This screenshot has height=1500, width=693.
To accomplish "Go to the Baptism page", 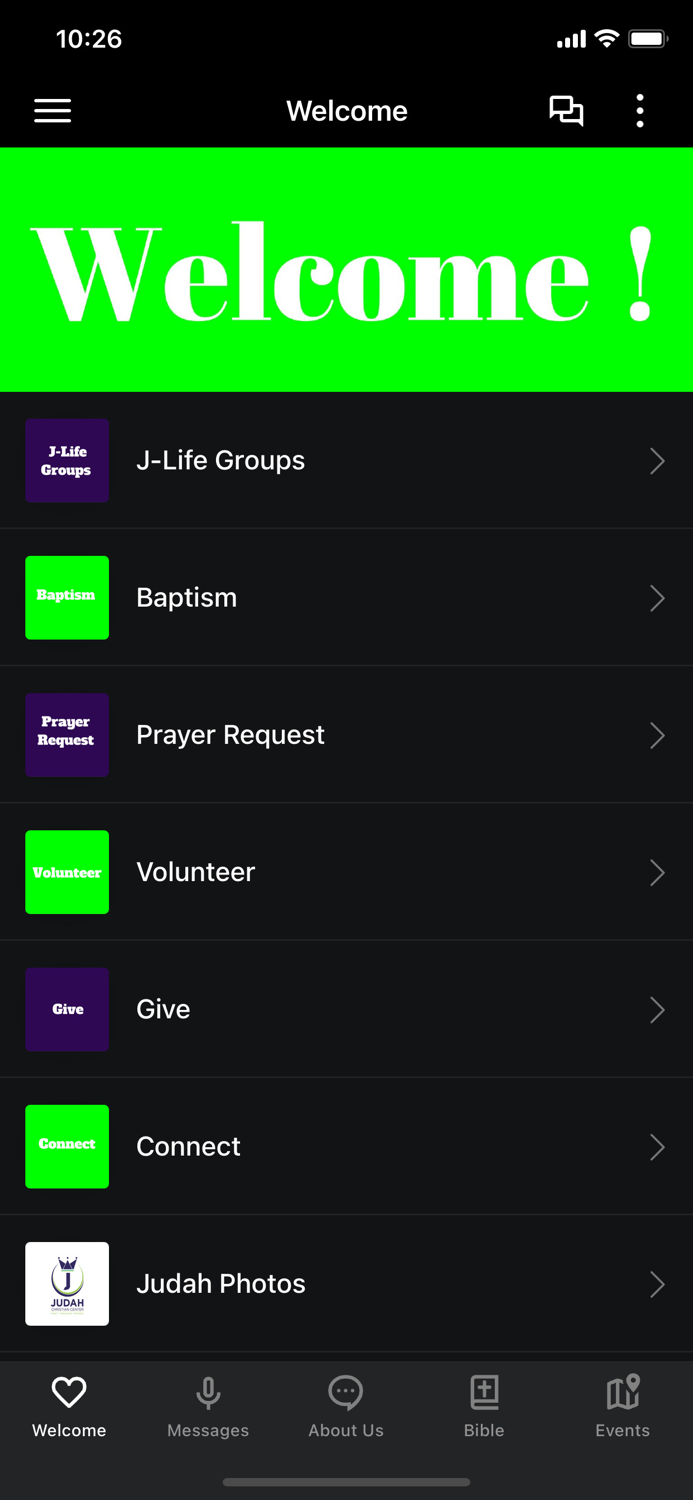I will 346,598.
